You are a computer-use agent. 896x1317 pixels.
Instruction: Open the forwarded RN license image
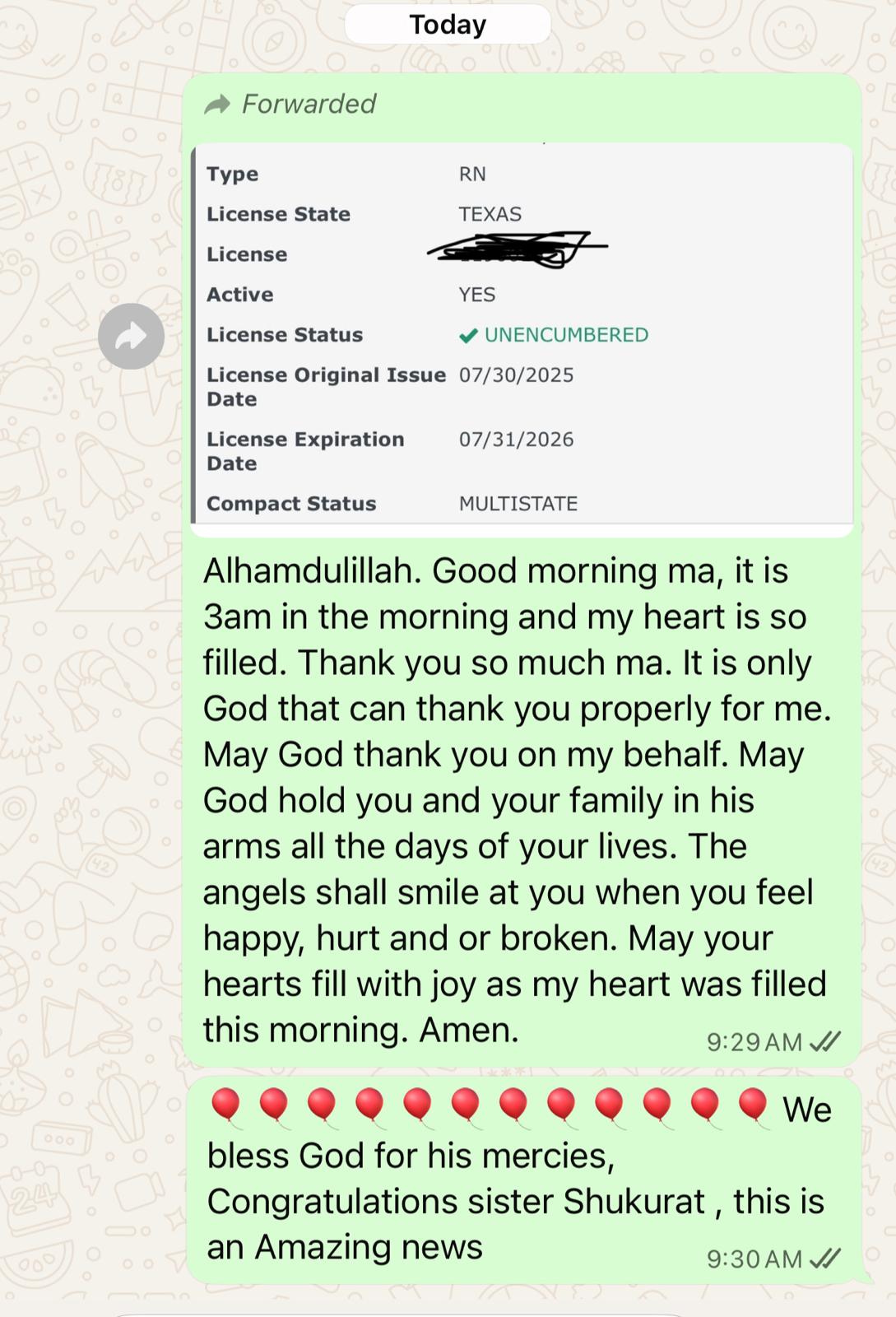[522, 337]
